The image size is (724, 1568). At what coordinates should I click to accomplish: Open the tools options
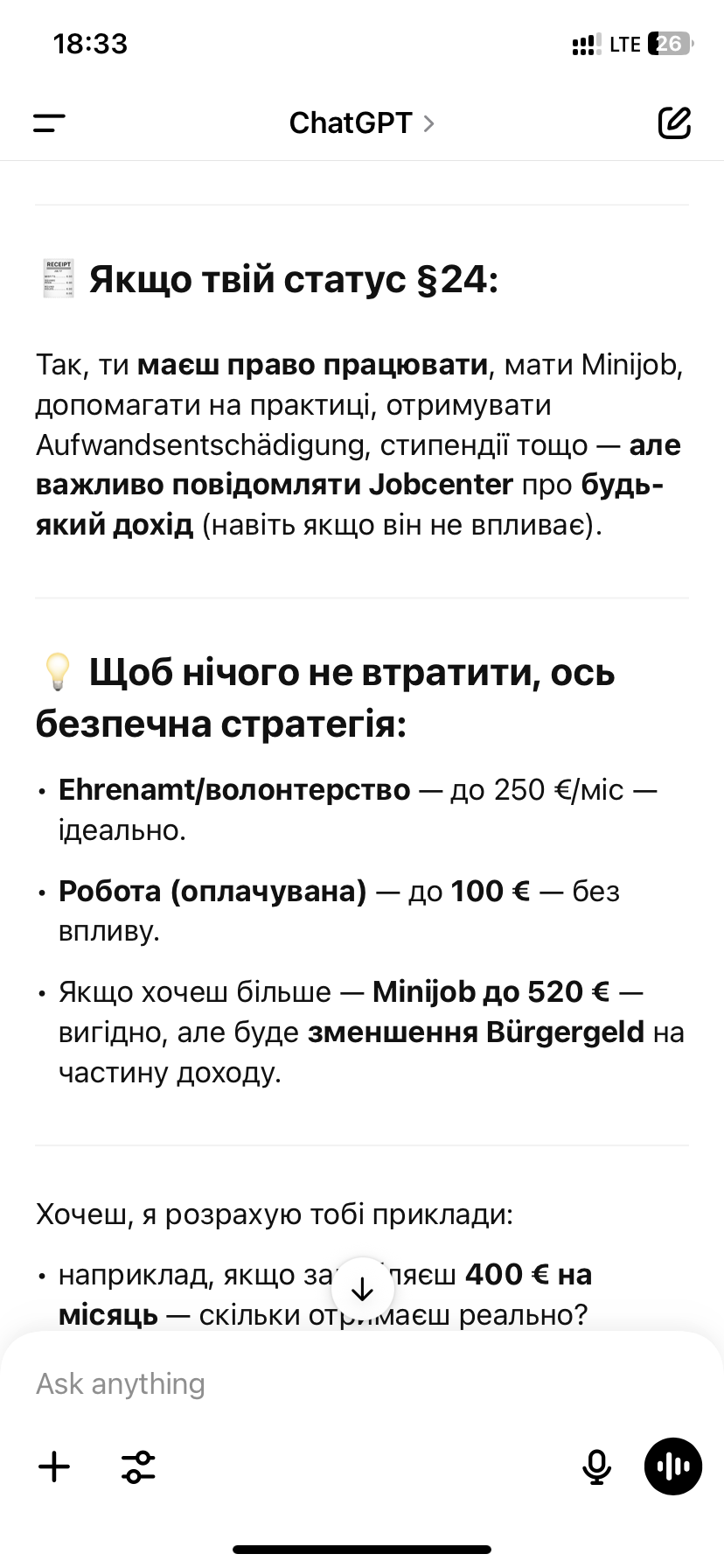(x=138, y=1466)
